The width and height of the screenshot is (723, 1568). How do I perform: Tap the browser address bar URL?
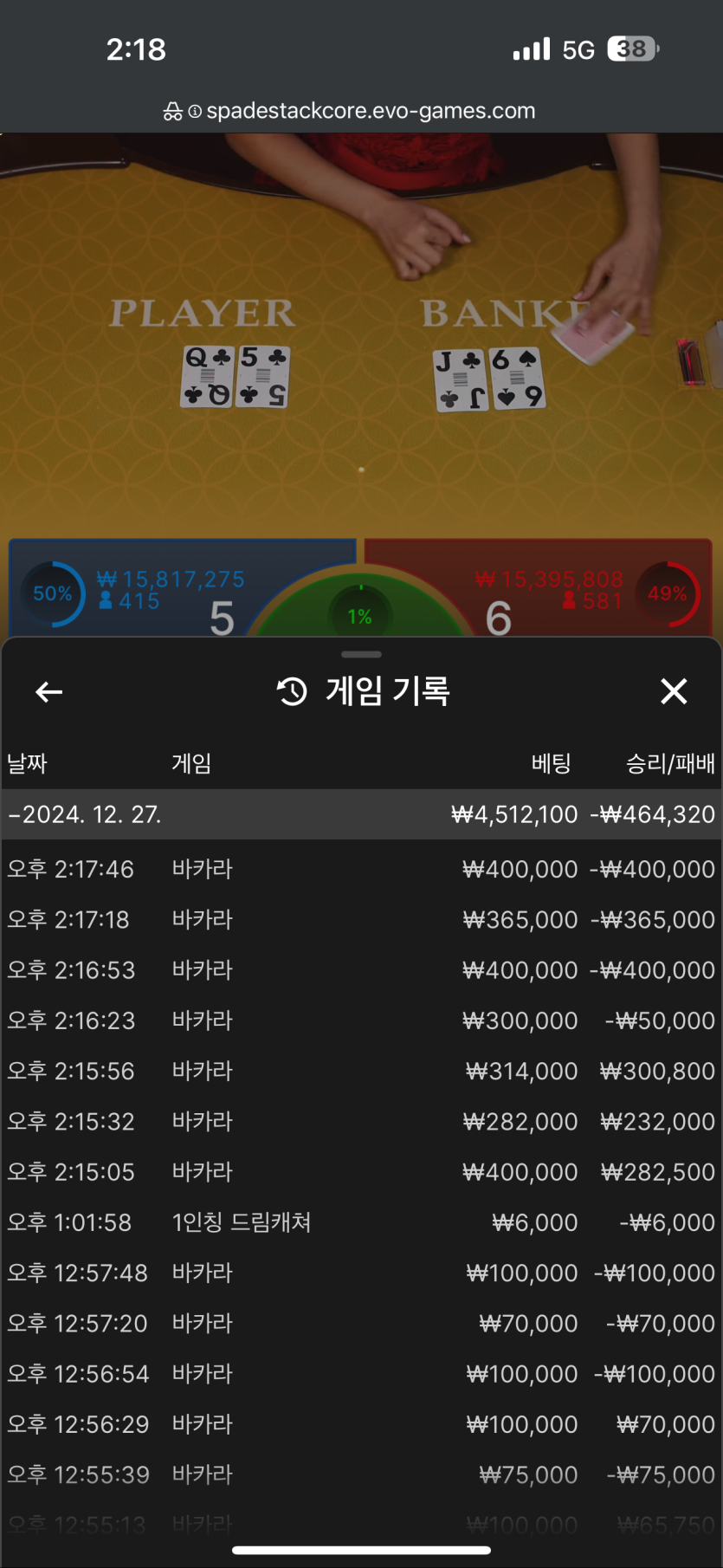tap(361, 111)
